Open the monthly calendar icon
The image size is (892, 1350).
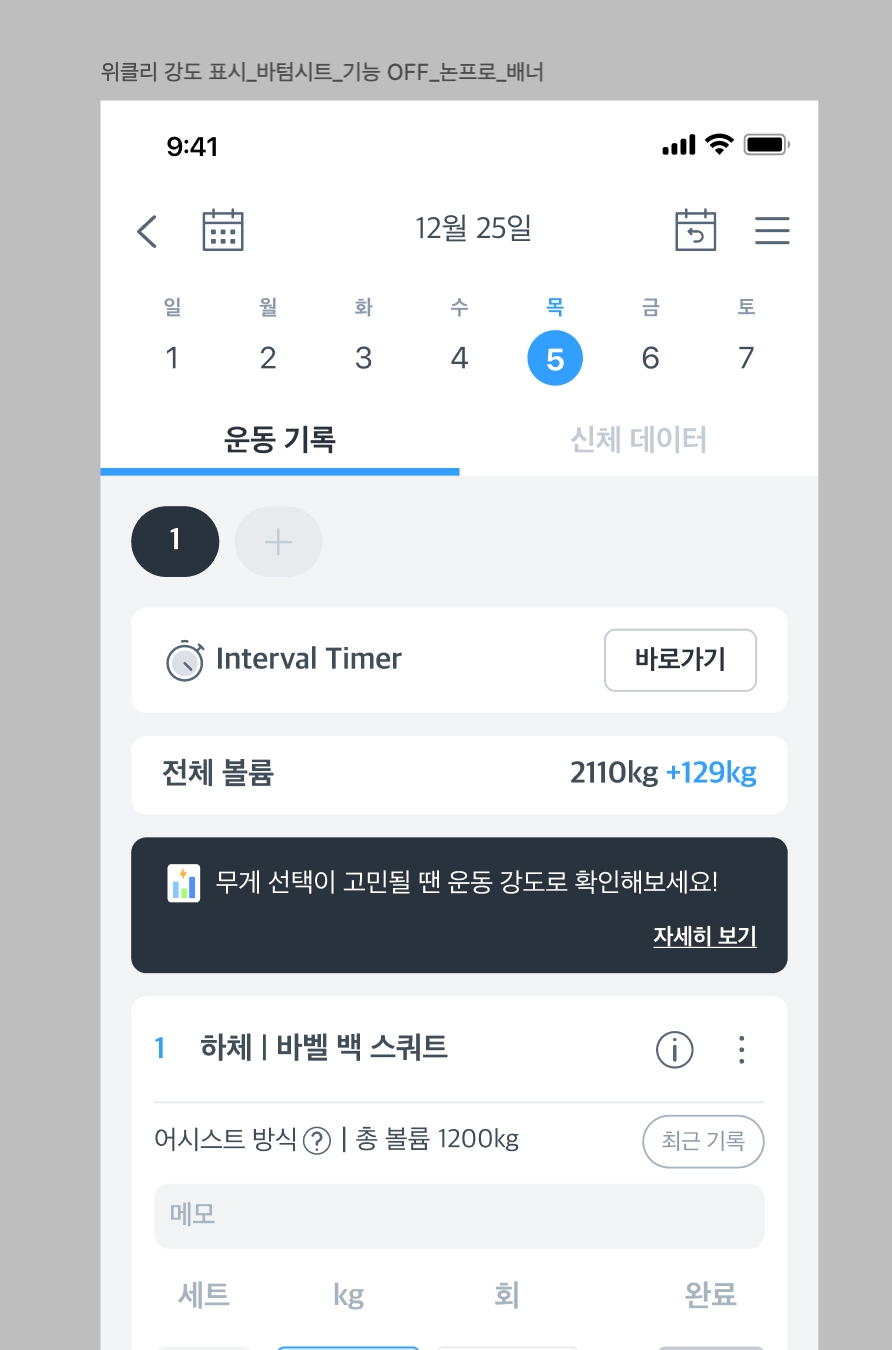pyautogui.click(x=223, y=230)
